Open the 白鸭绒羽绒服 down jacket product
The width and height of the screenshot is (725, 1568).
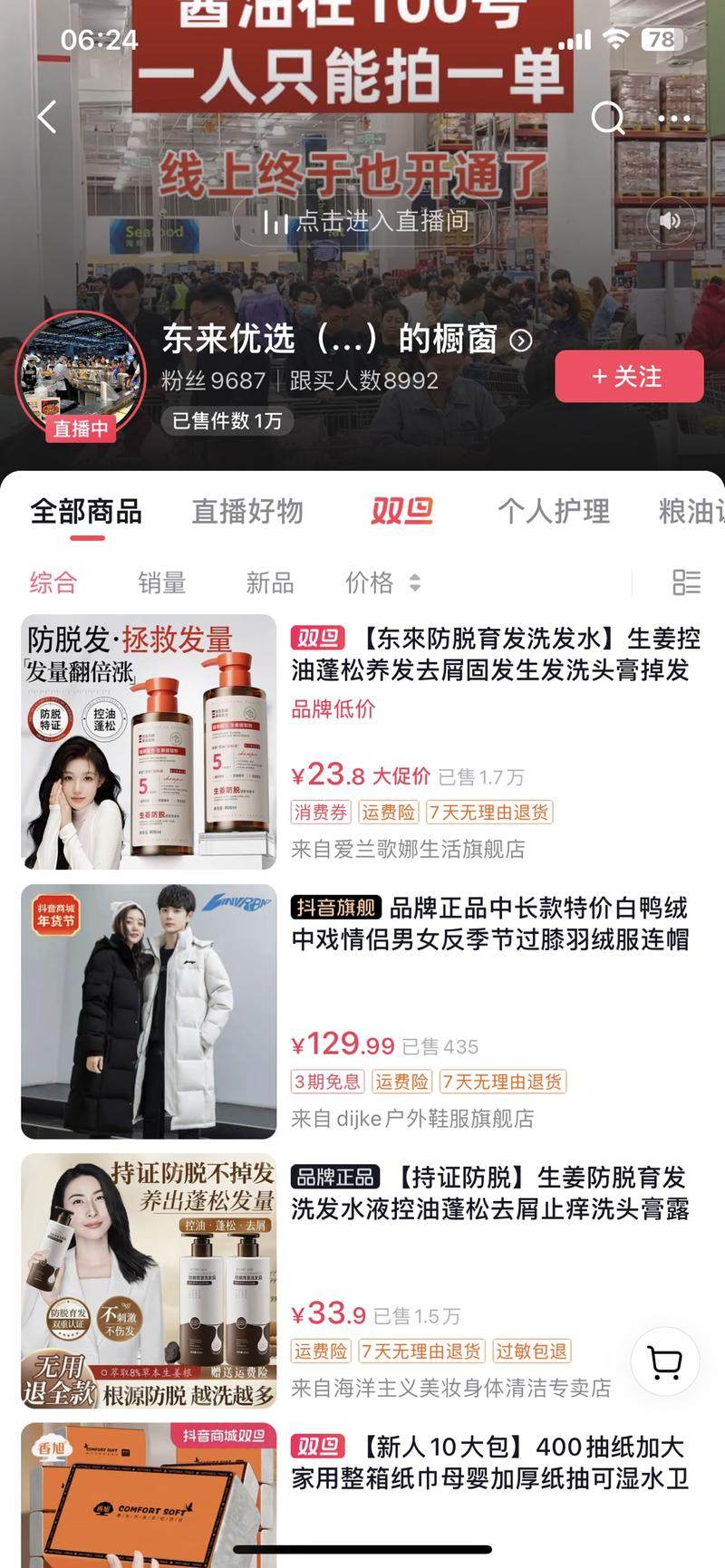[x=489, y=923]
